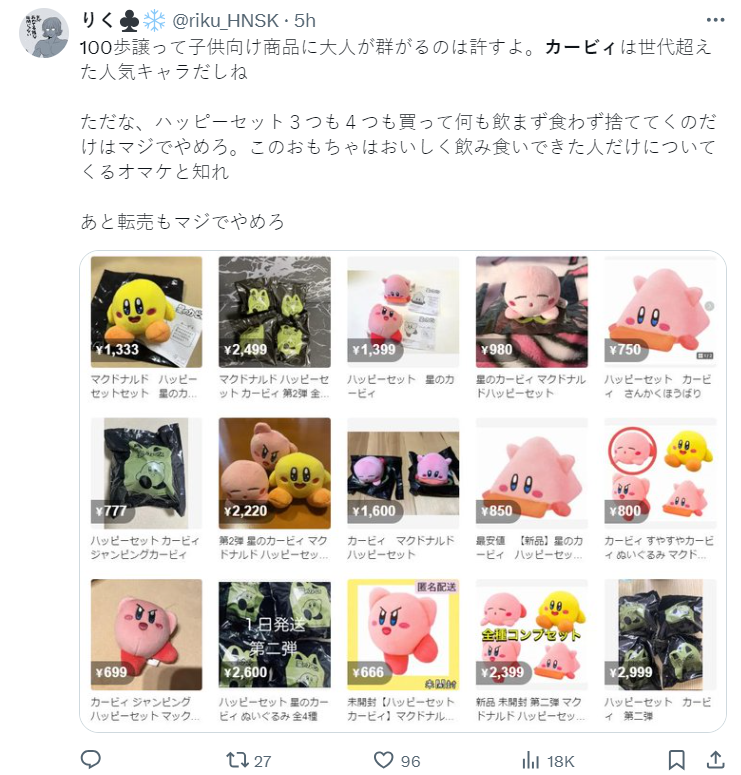The width and height of the screenshot is (741, 775).
Task: Bookmark this tweet
Action: [676, 760]
